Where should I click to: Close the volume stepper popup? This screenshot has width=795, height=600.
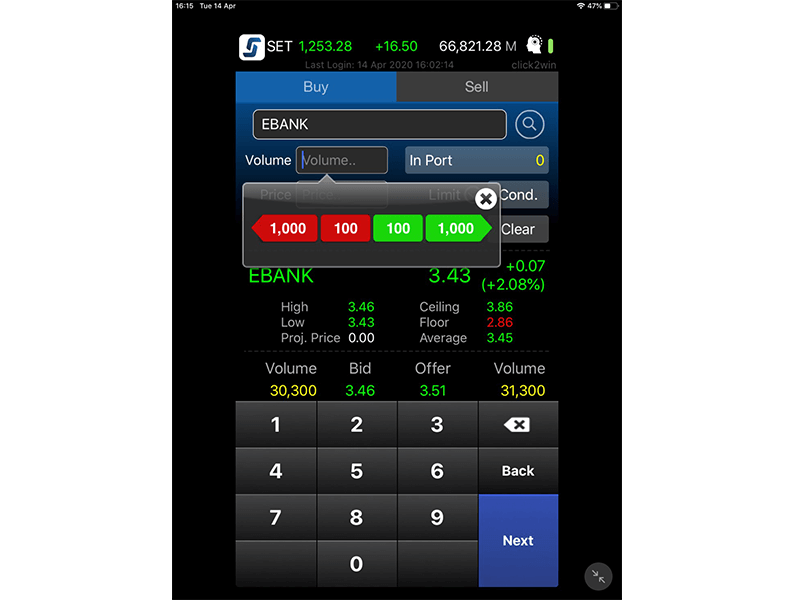tap(485, 198)
